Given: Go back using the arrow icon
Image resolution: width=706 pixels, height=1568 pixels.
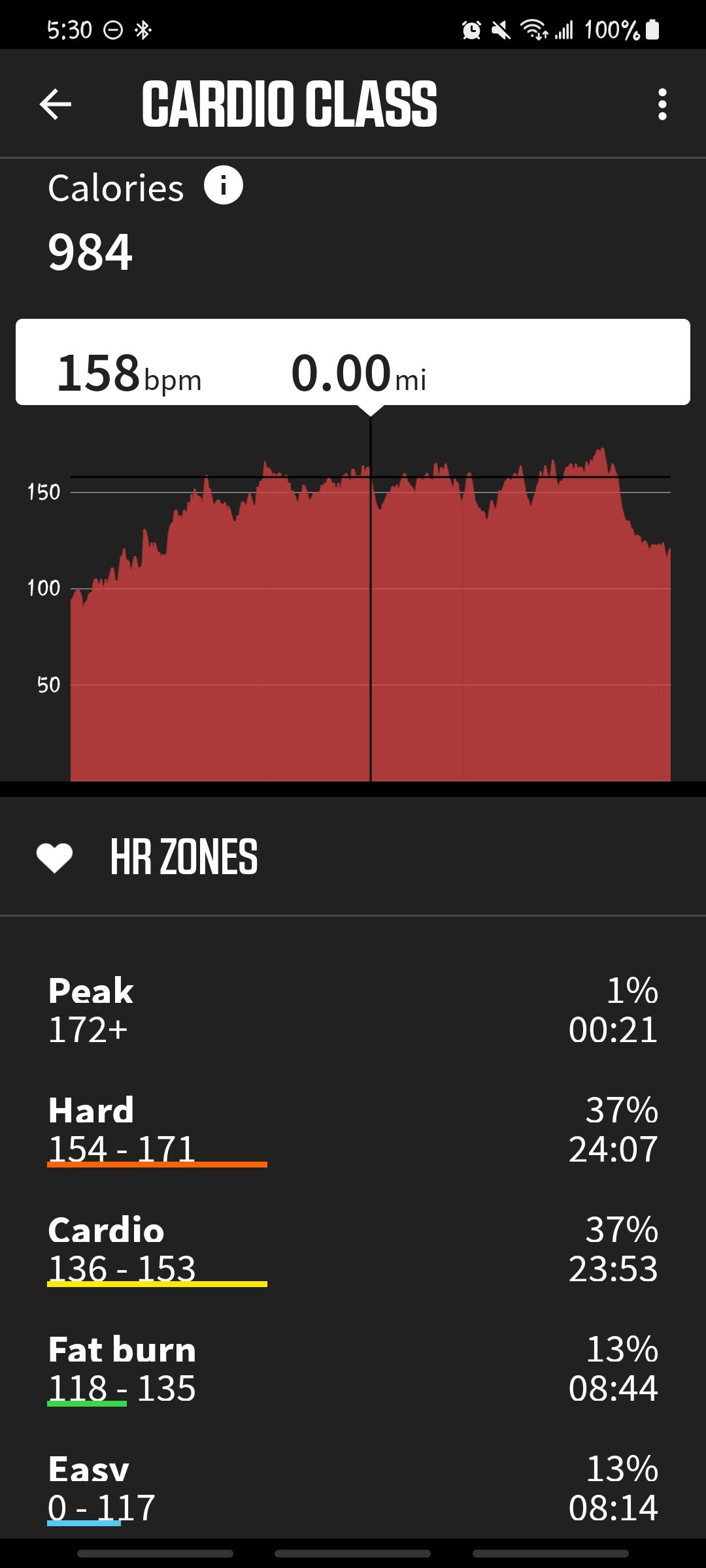Looking at the screenshot, I should (56, 105).
